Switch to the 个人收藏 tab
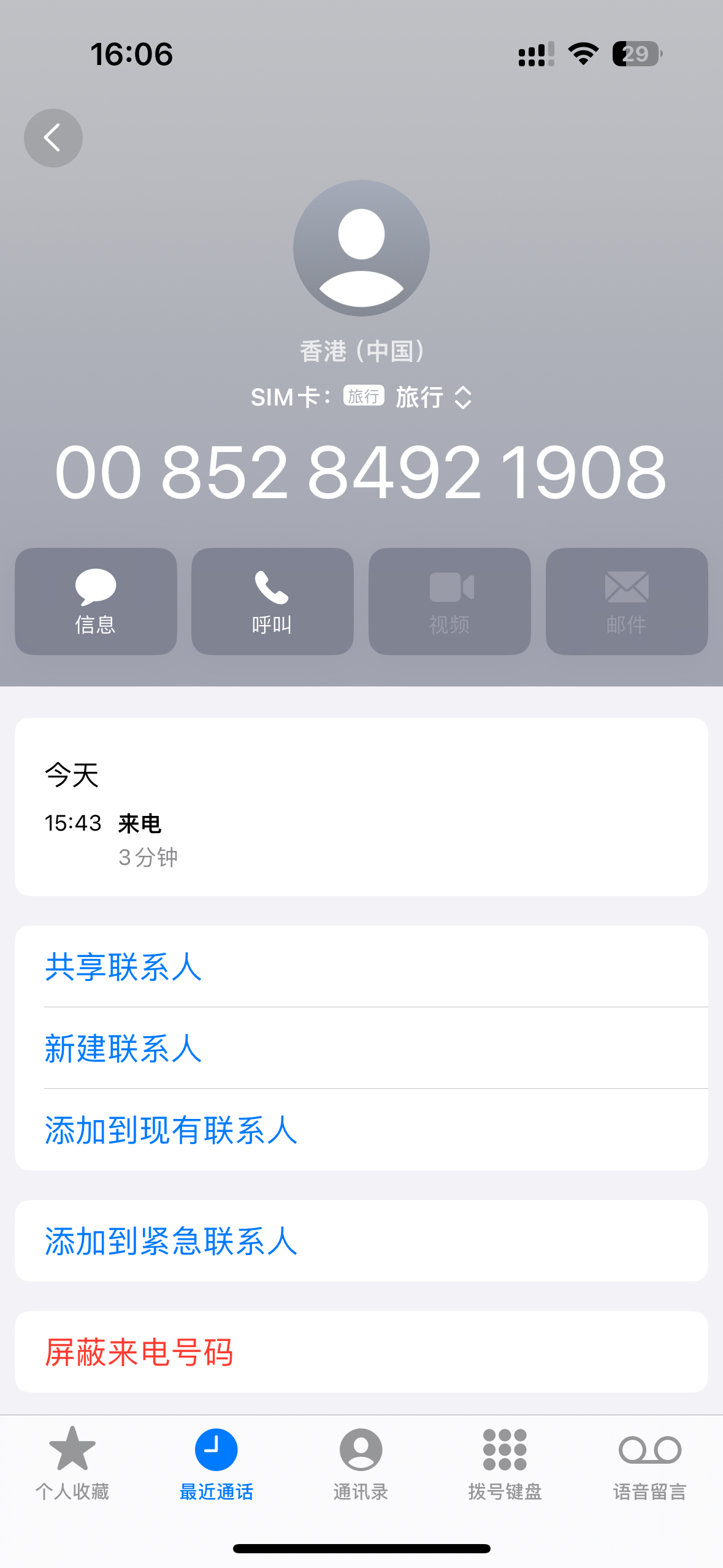This screenshot has height=1568, width=723. tap(72, 1463)
